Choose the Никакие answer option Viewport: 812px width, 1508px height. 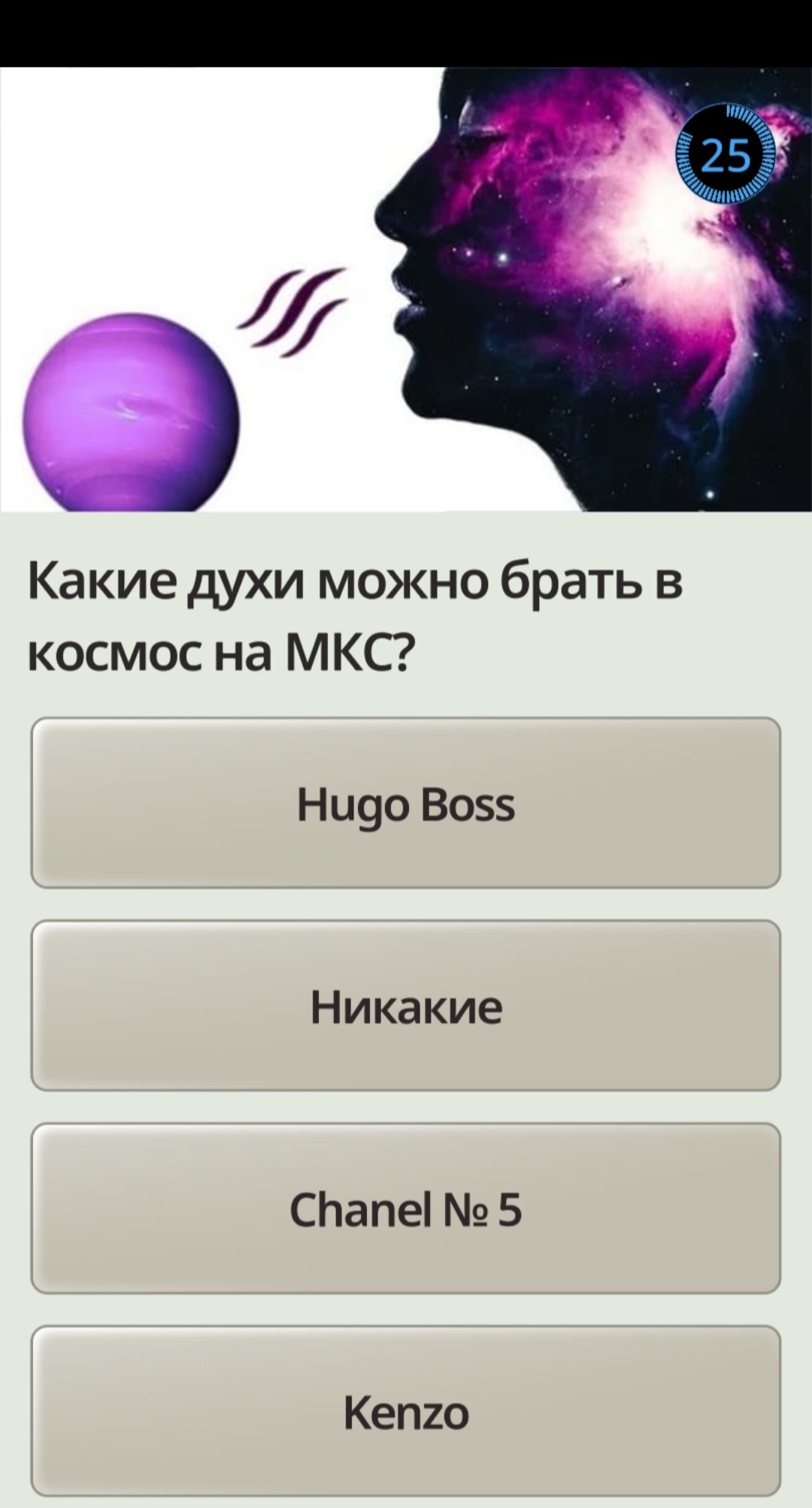[x=406, y=1006]
